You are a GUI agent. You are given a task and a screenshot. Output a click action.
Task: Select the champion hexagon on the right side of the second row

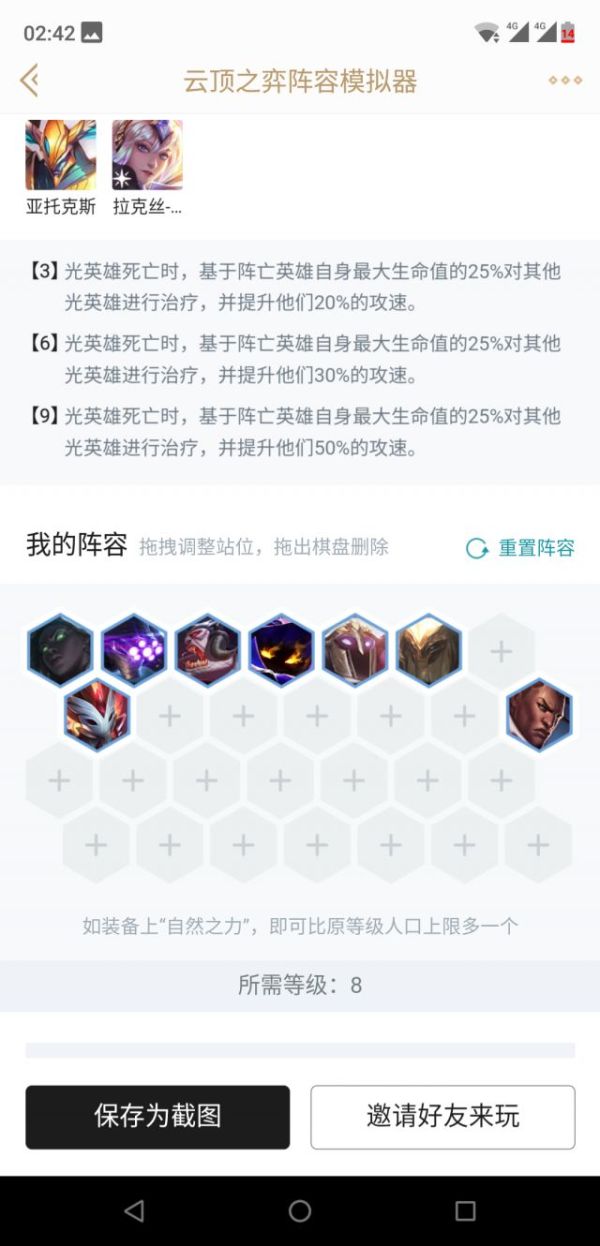tap(539, 715)
